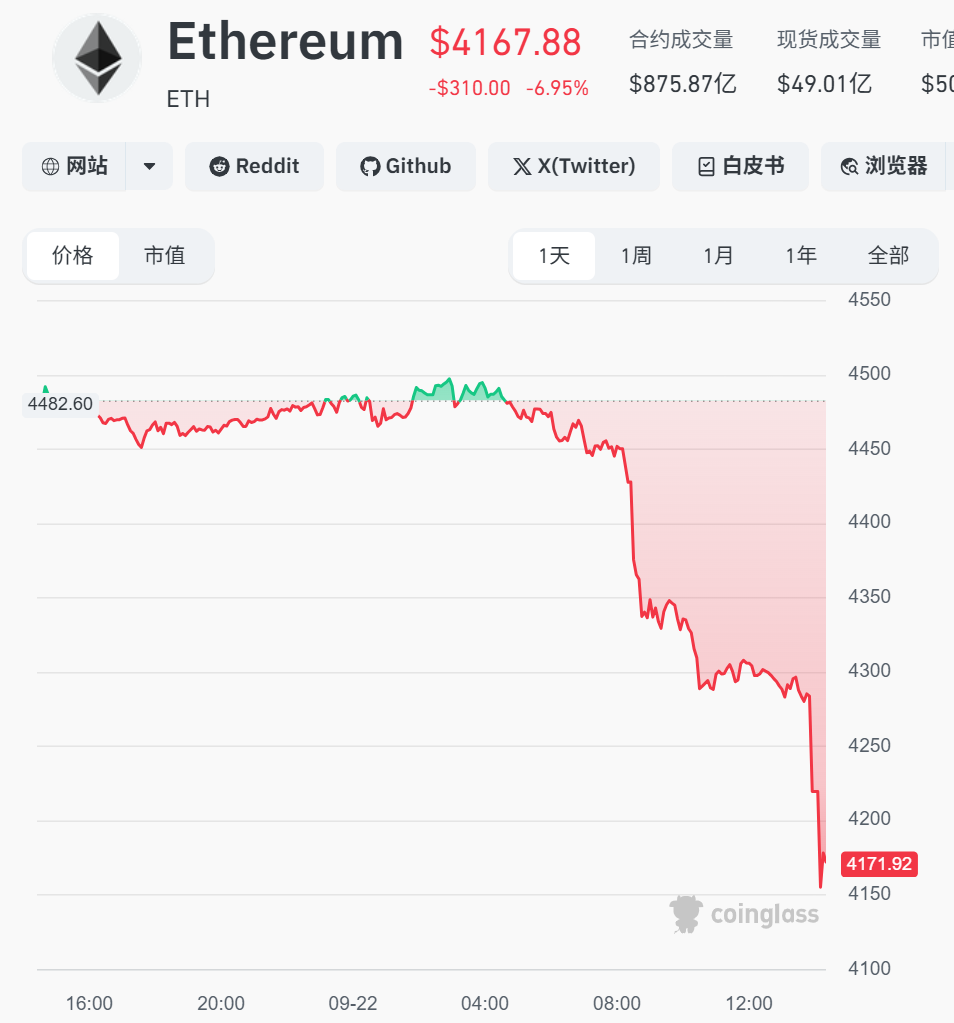The height and width of the screenshot is (1023, 954).
Task: Expand the 网站 dropdown arrow
Action: pyautogui.click(x=149, y=166)
